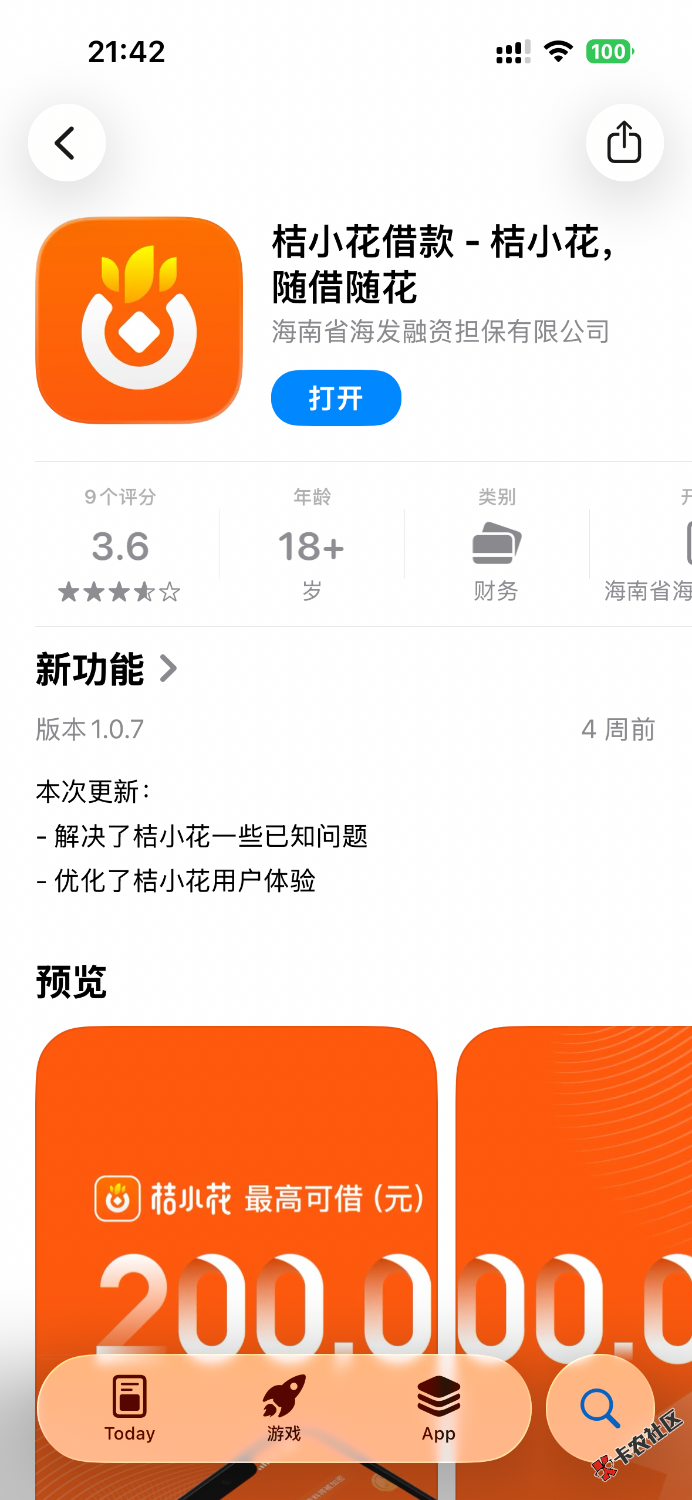Viewport: 692px width, 1500px height.
Task: Tap 打开 to launch 桔小花借款
Action: click(x=335, y=398)
